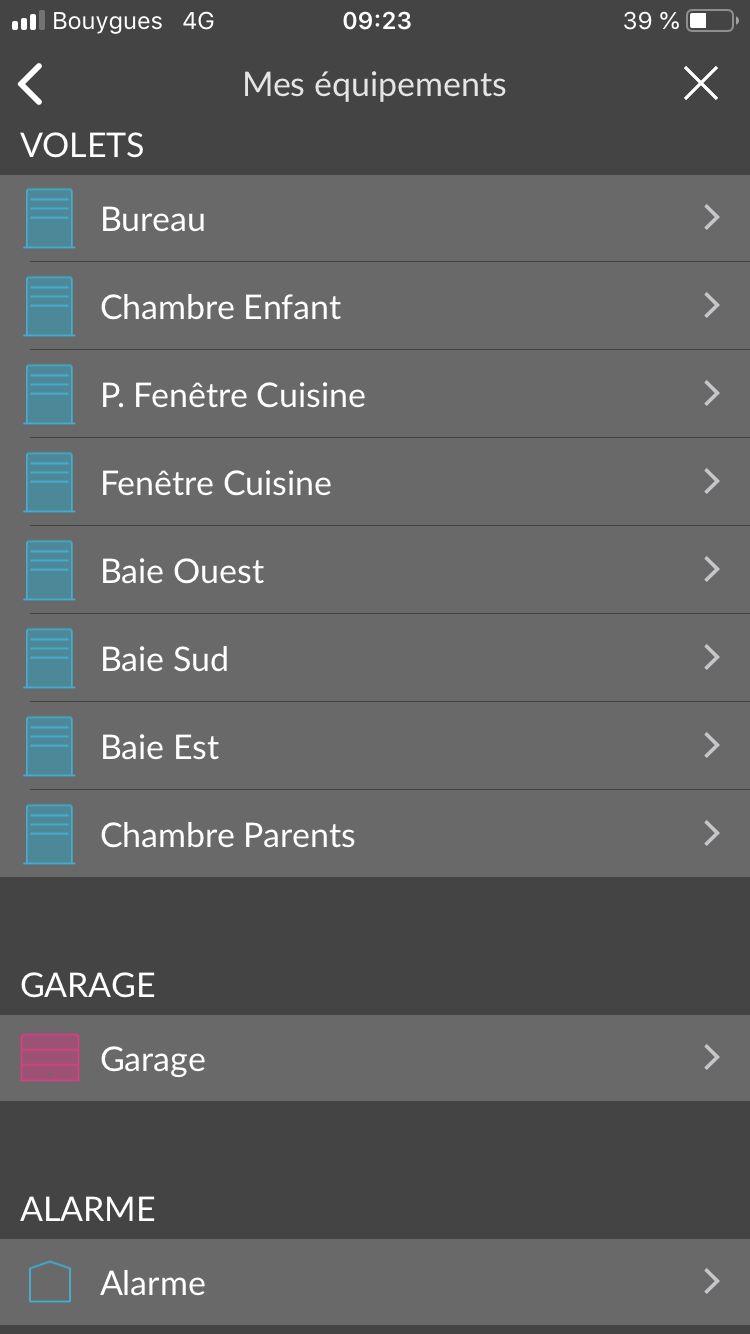Tap the Fenêtre Cuisine row
750x1334 pixels.
pyautogui.click(x=375, y=482)
